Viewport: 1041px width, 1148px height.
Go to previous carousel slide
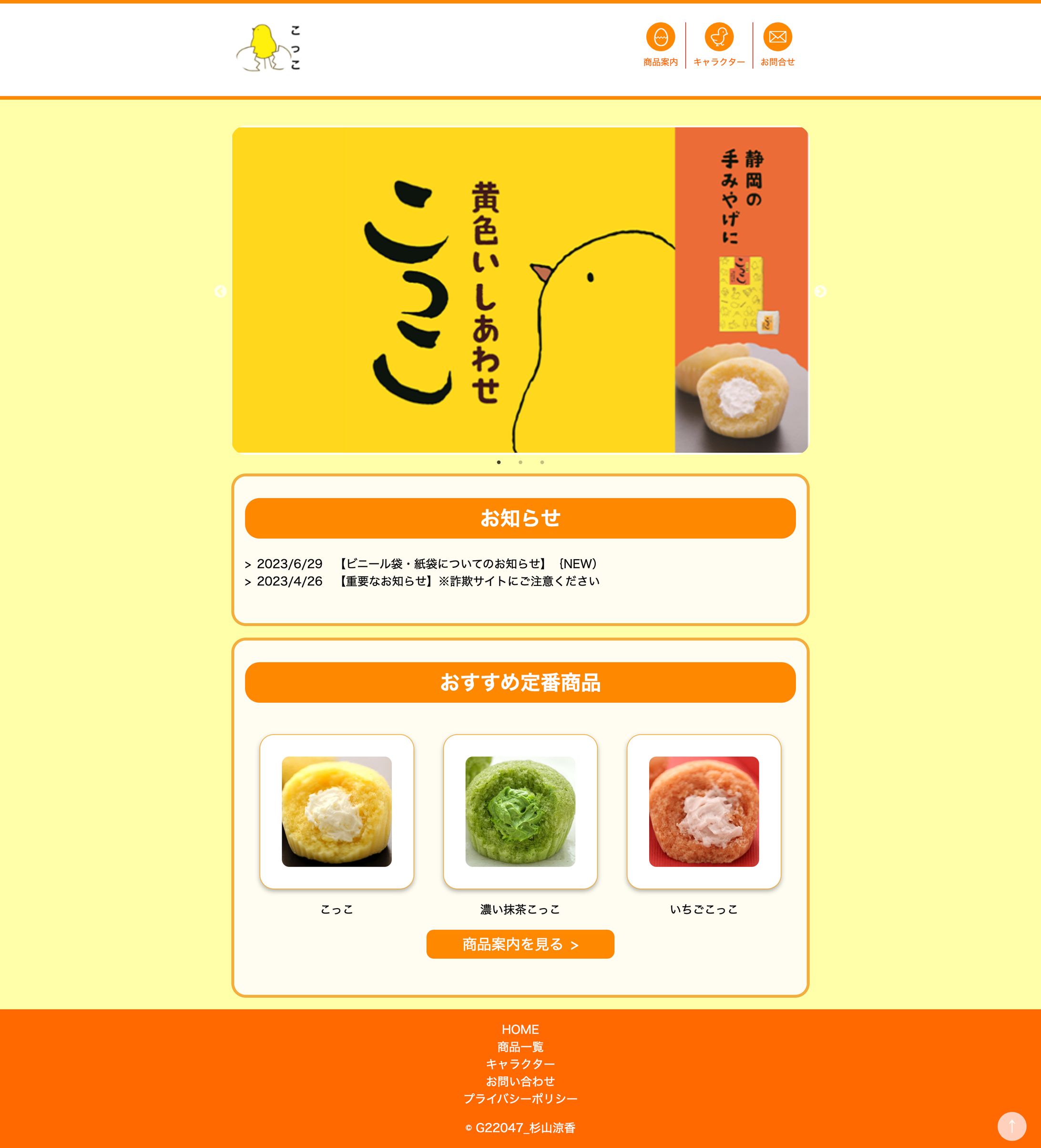pos(220,292)
